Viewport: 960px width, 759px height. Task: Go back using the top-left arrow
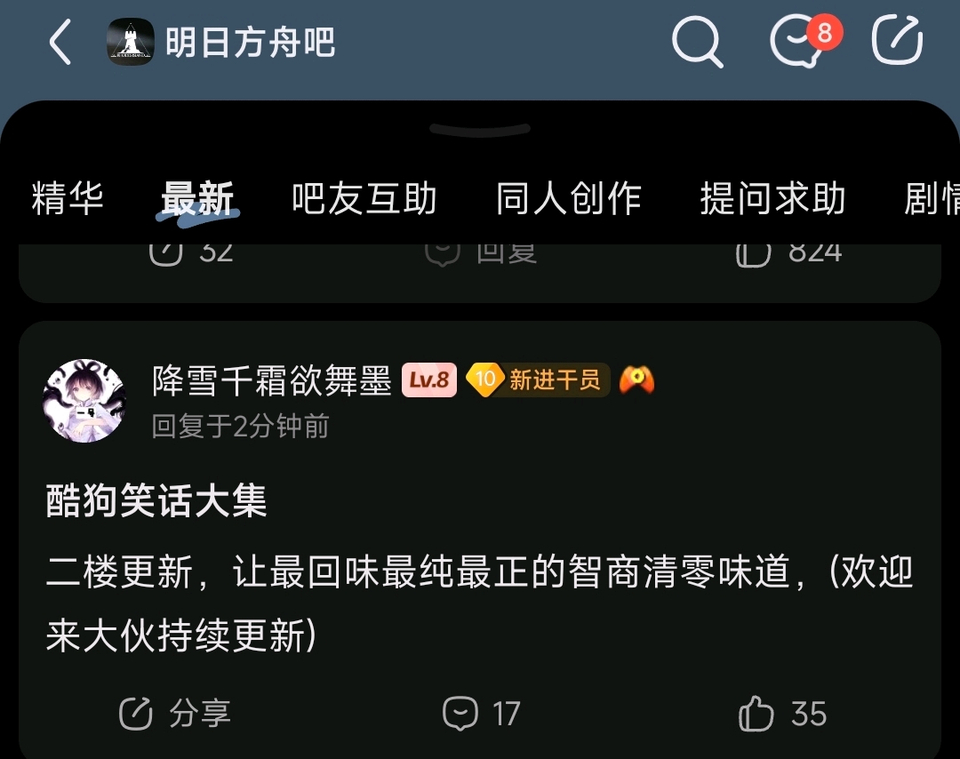point(60,42)
